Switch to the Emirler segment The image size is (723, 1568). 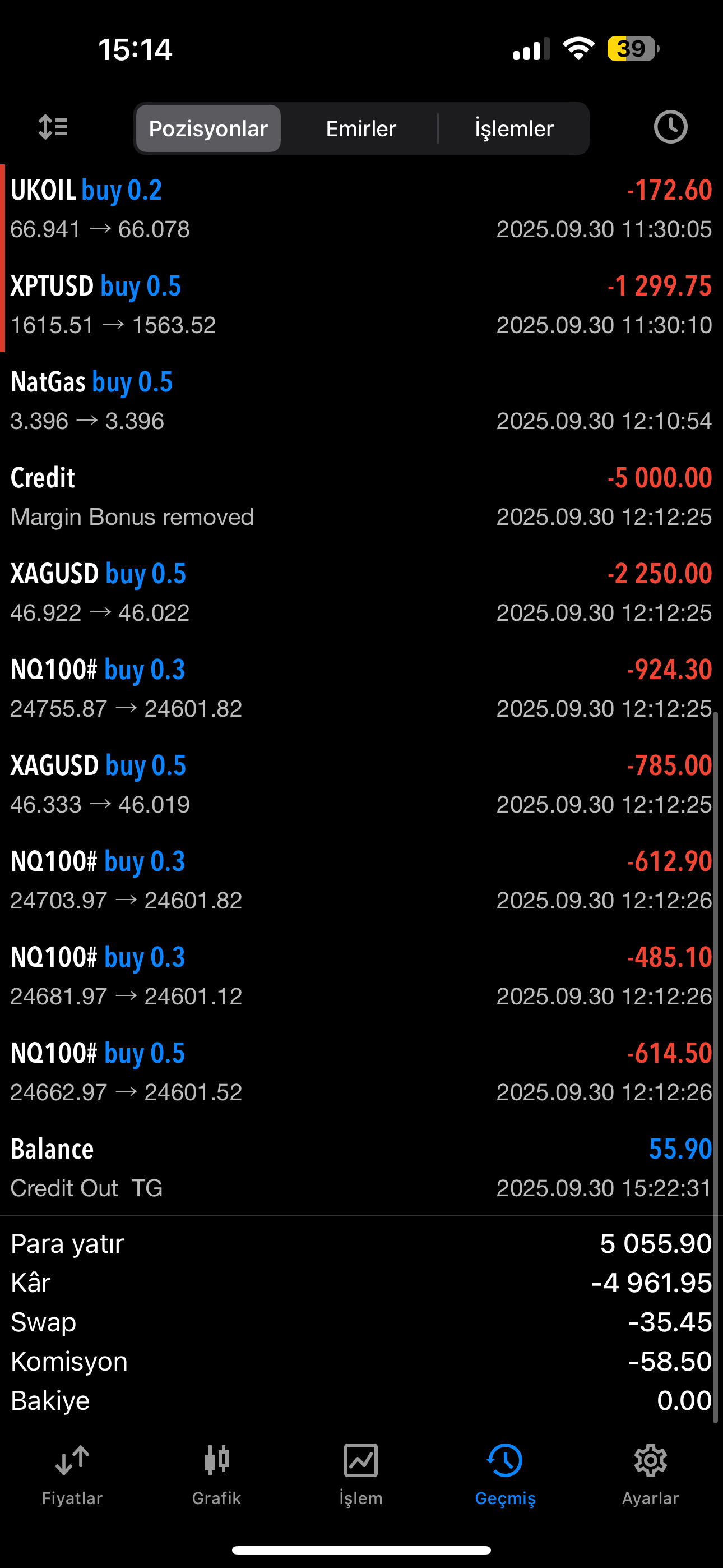click(361, 128)
